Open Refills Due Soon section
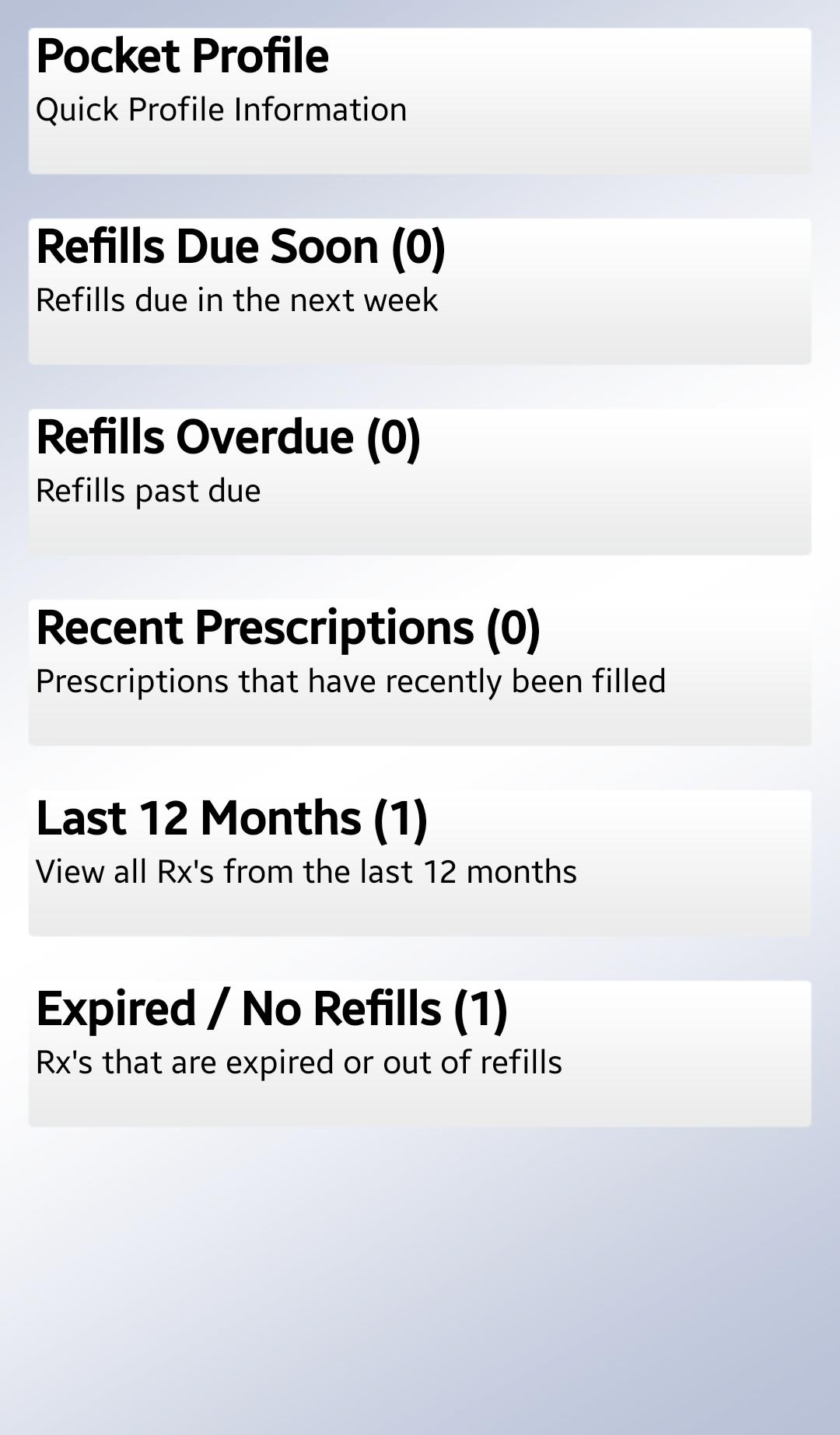Viewport: 840px width, 1435px height. pos(420,289)
